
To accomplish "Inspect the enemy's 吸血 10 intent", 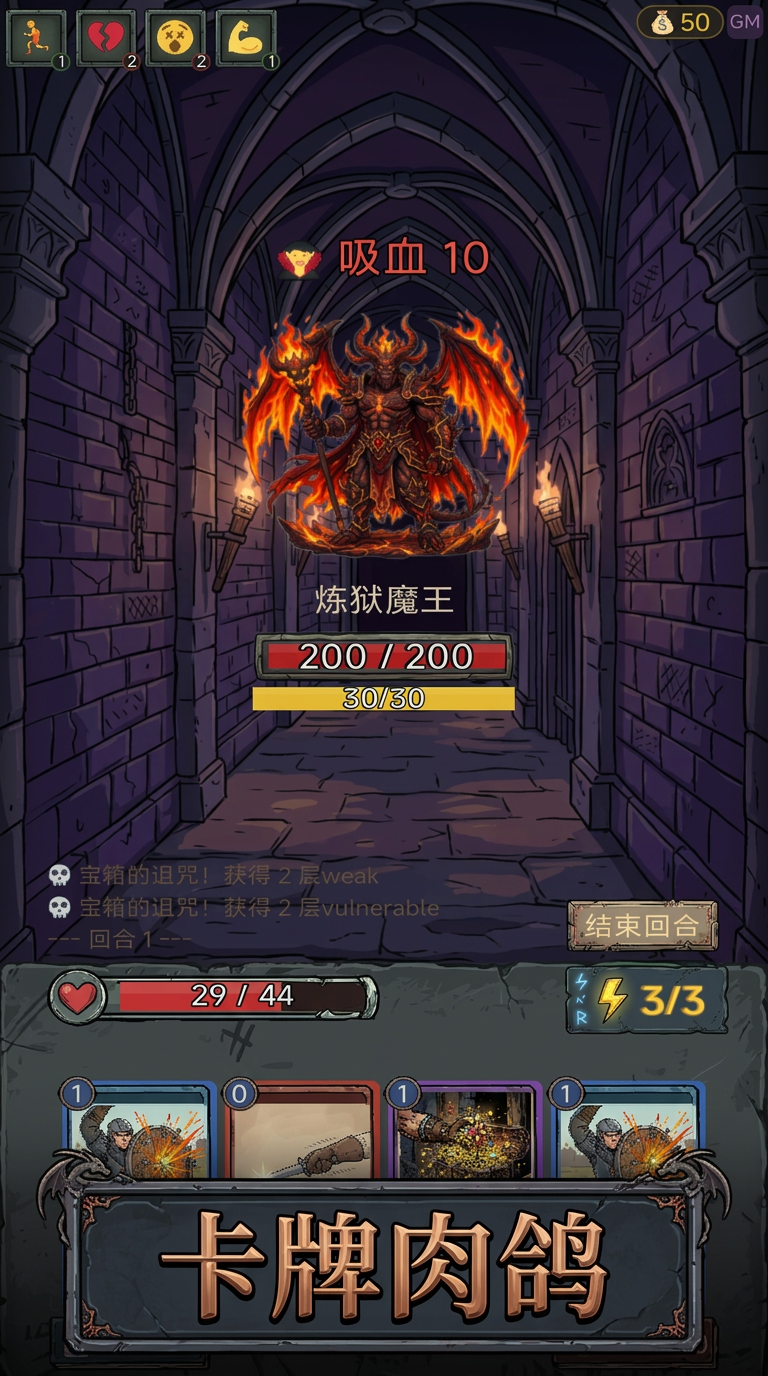I will point(384,259).
